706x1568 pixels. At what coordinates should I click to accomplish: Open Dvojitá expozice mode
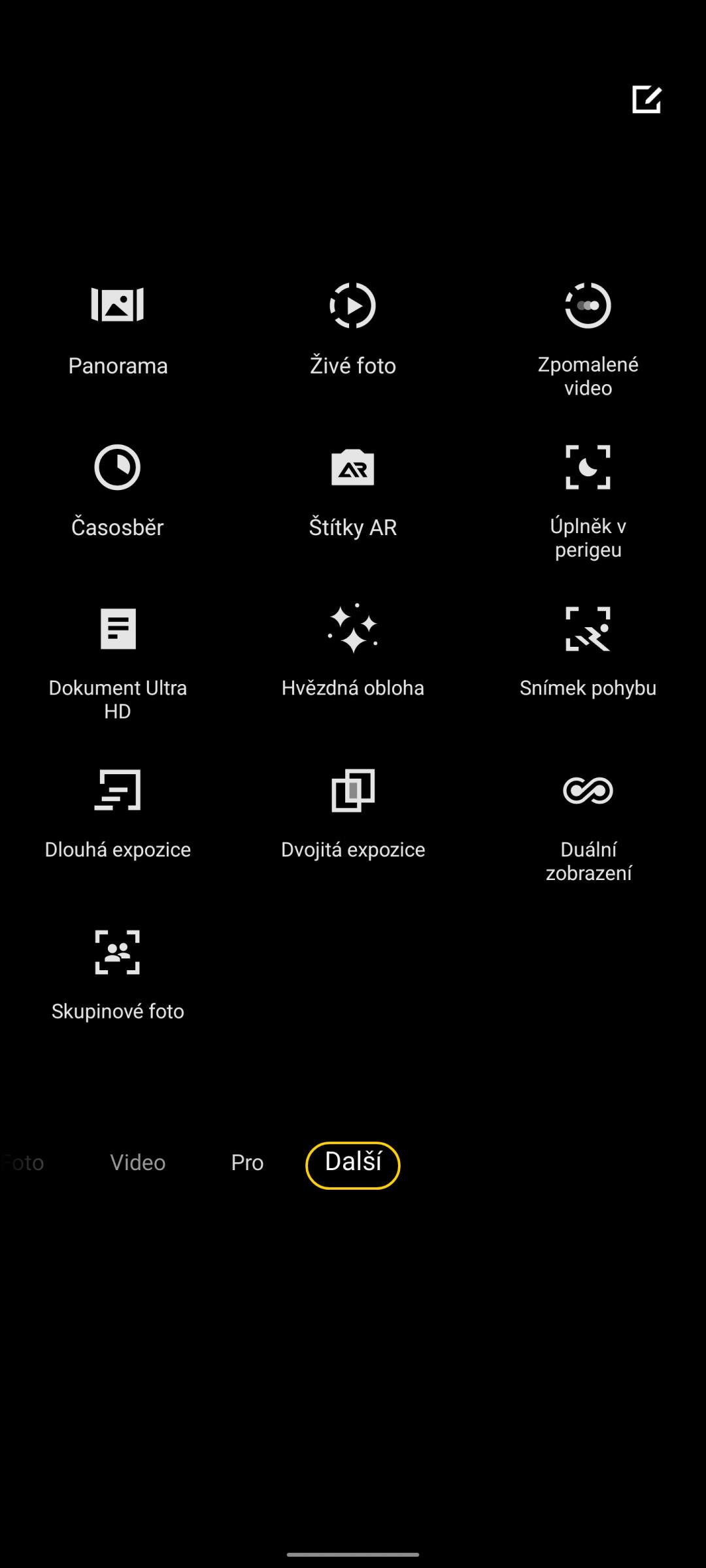point(353,813)
